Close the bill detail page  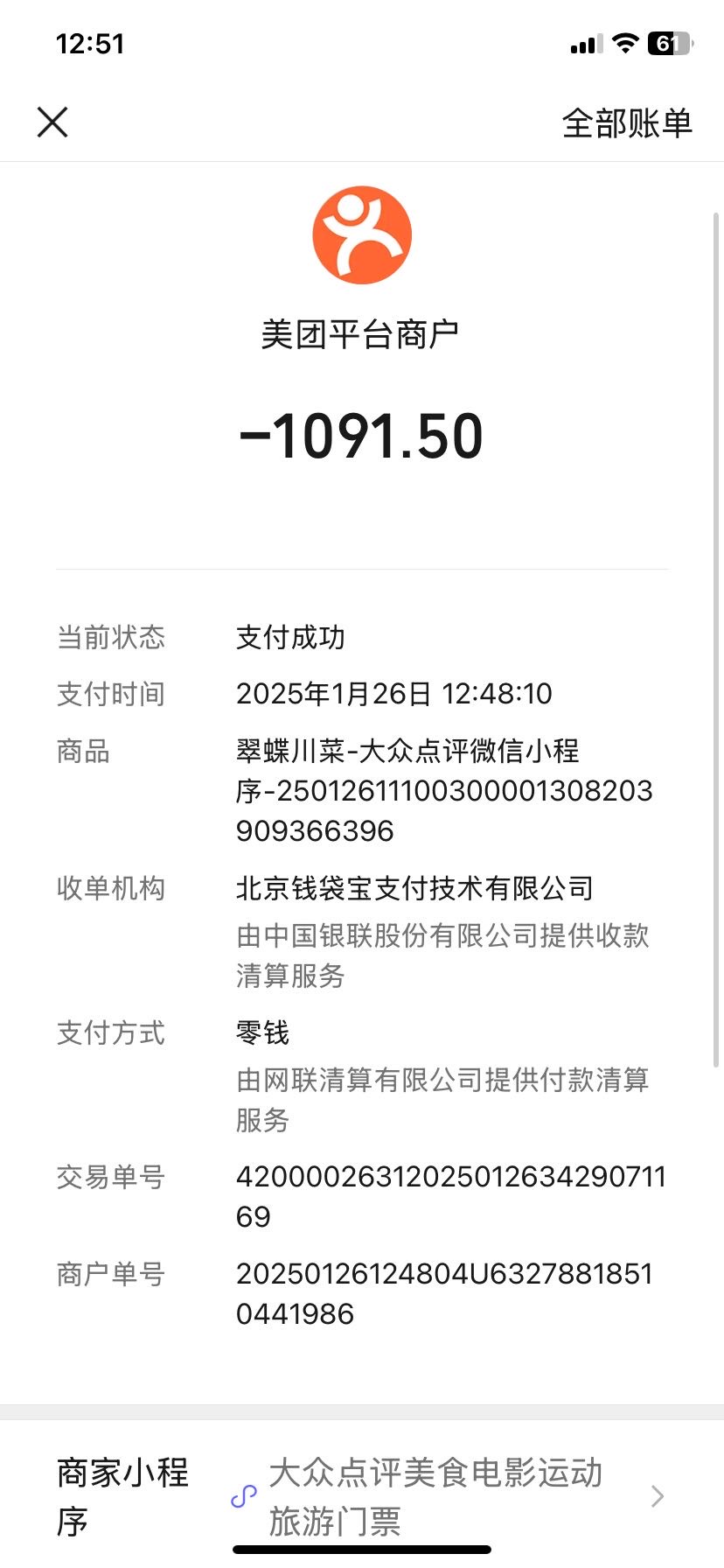coord(52,122)
